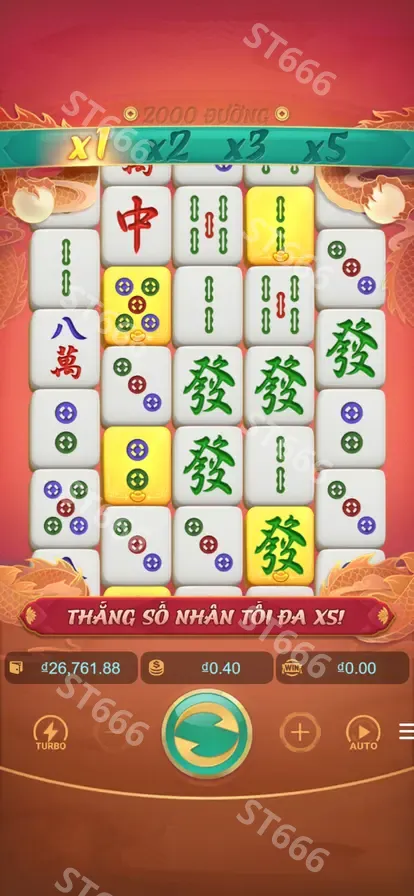Enable Turbo spin mode
Screen dimensions: 414x896
coord(50,733)
